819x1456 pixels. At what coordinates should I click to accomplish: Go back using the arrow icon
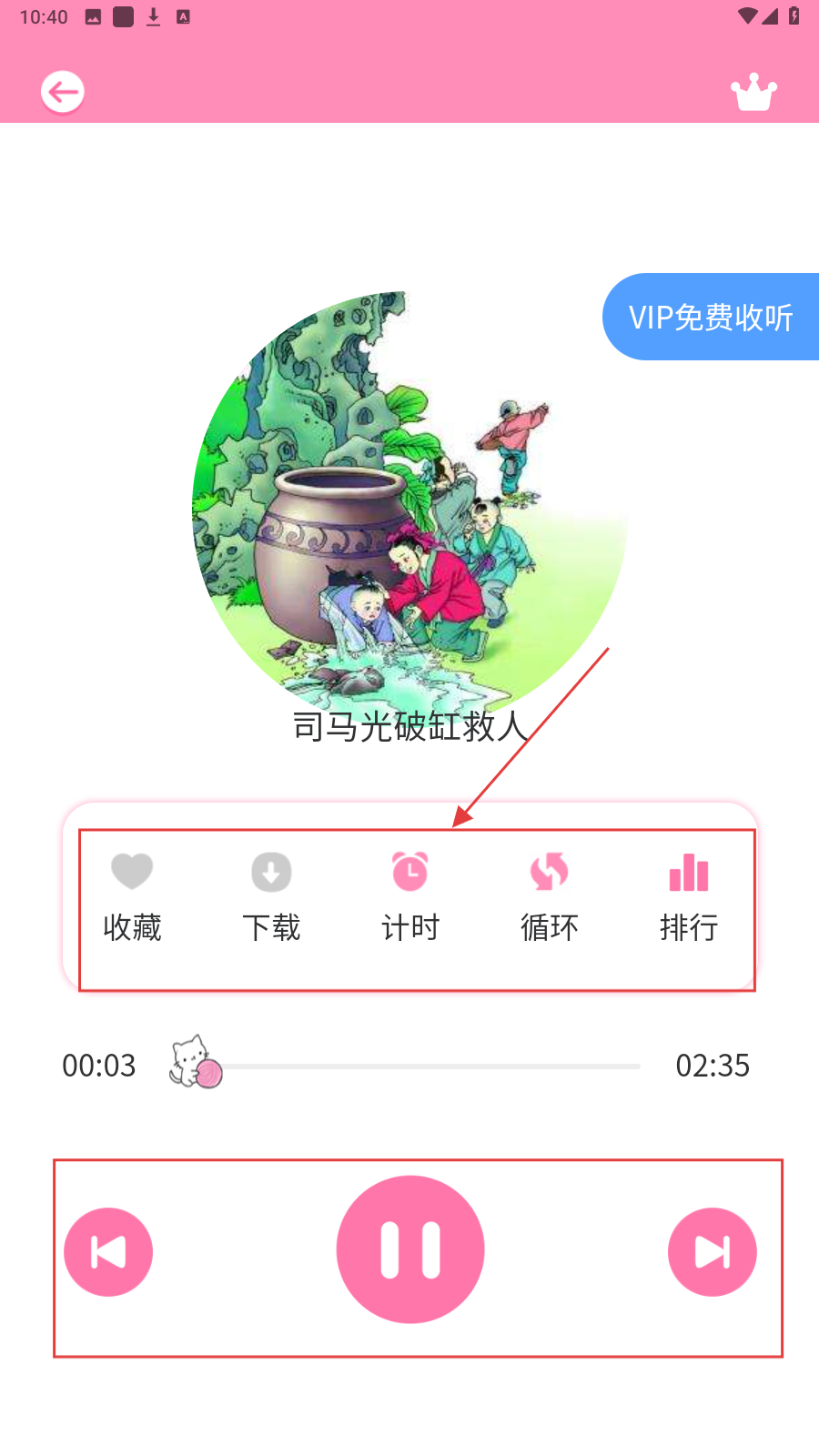[x=63, y=92]
